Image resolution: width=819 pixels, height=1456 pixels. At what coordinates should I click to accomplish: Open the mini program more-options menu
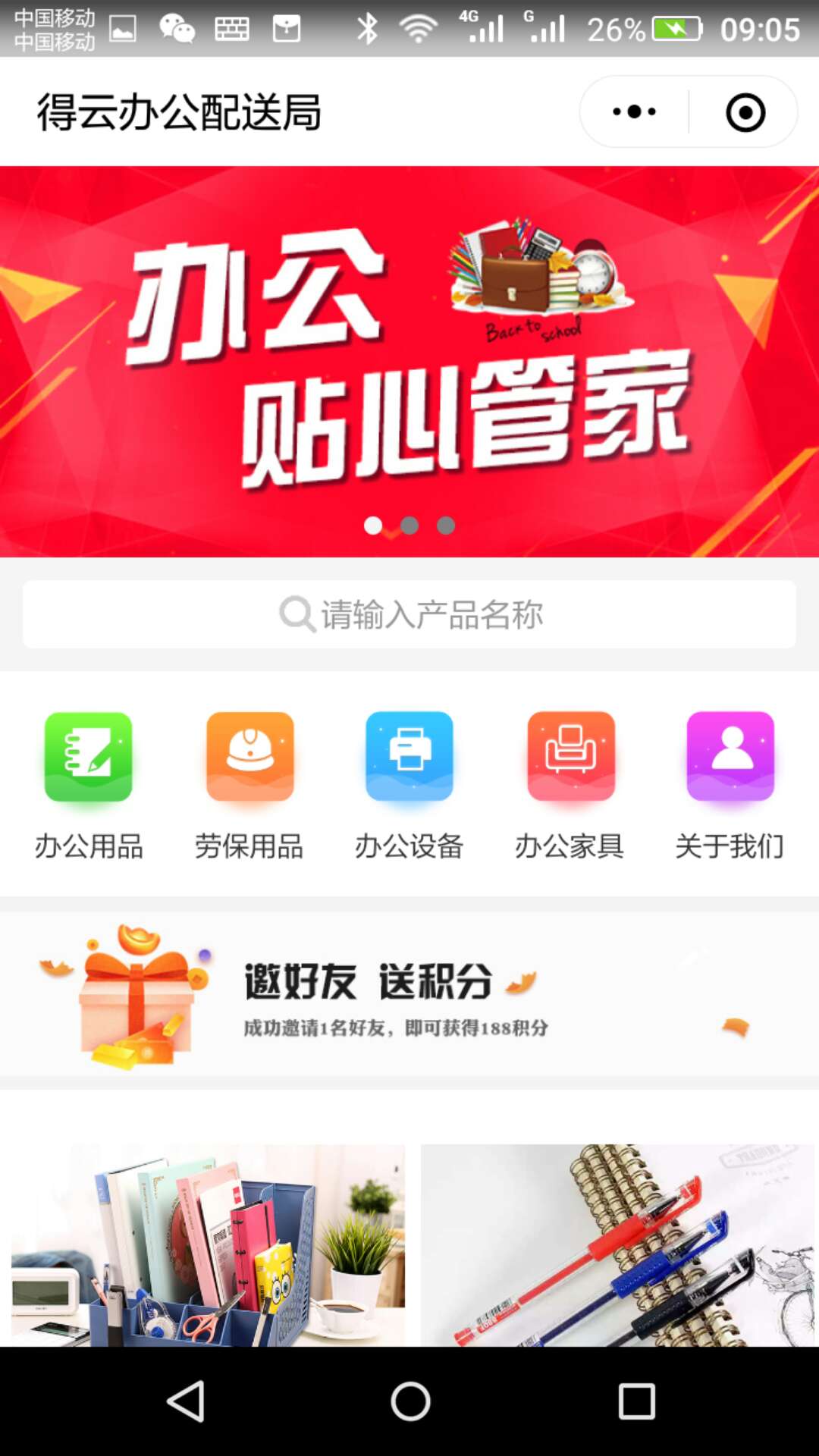(634, 112)
